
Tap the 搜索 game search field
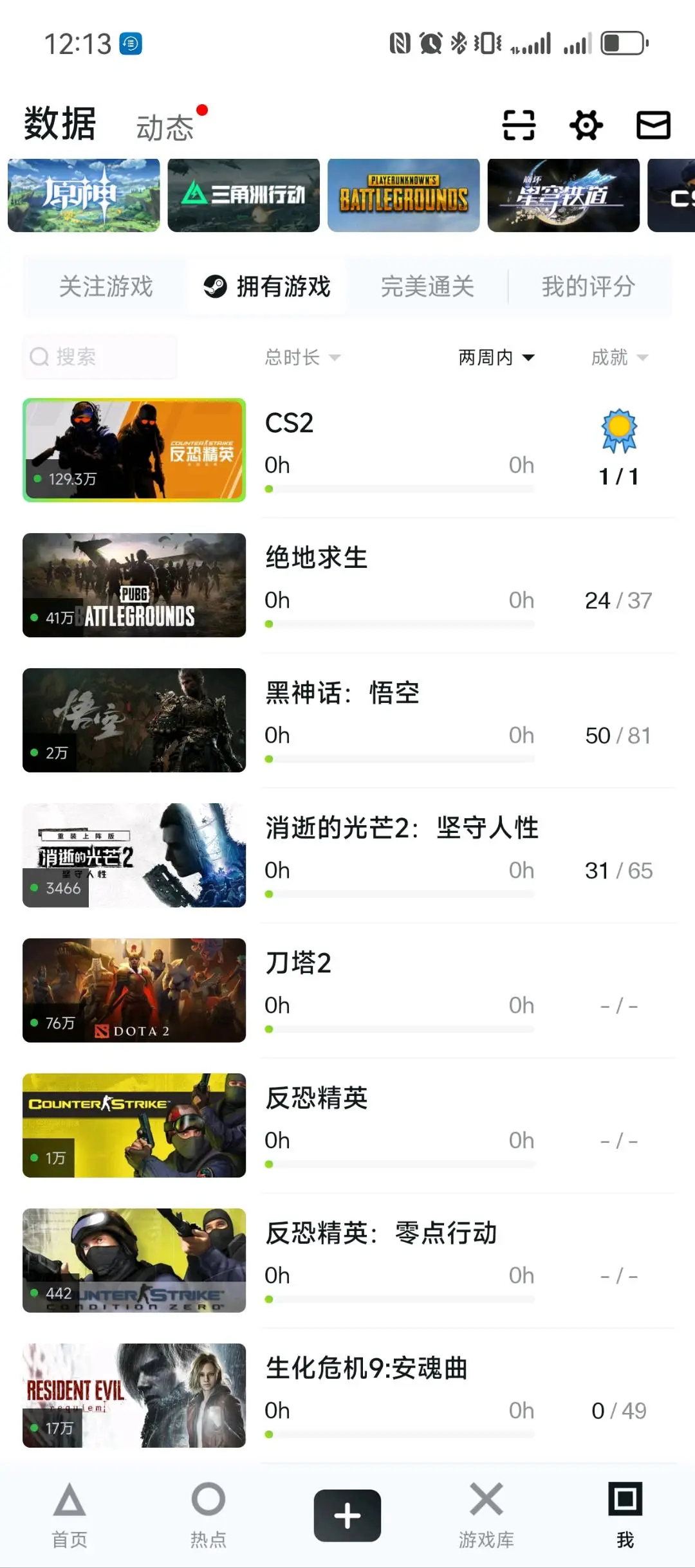[100, 357]
